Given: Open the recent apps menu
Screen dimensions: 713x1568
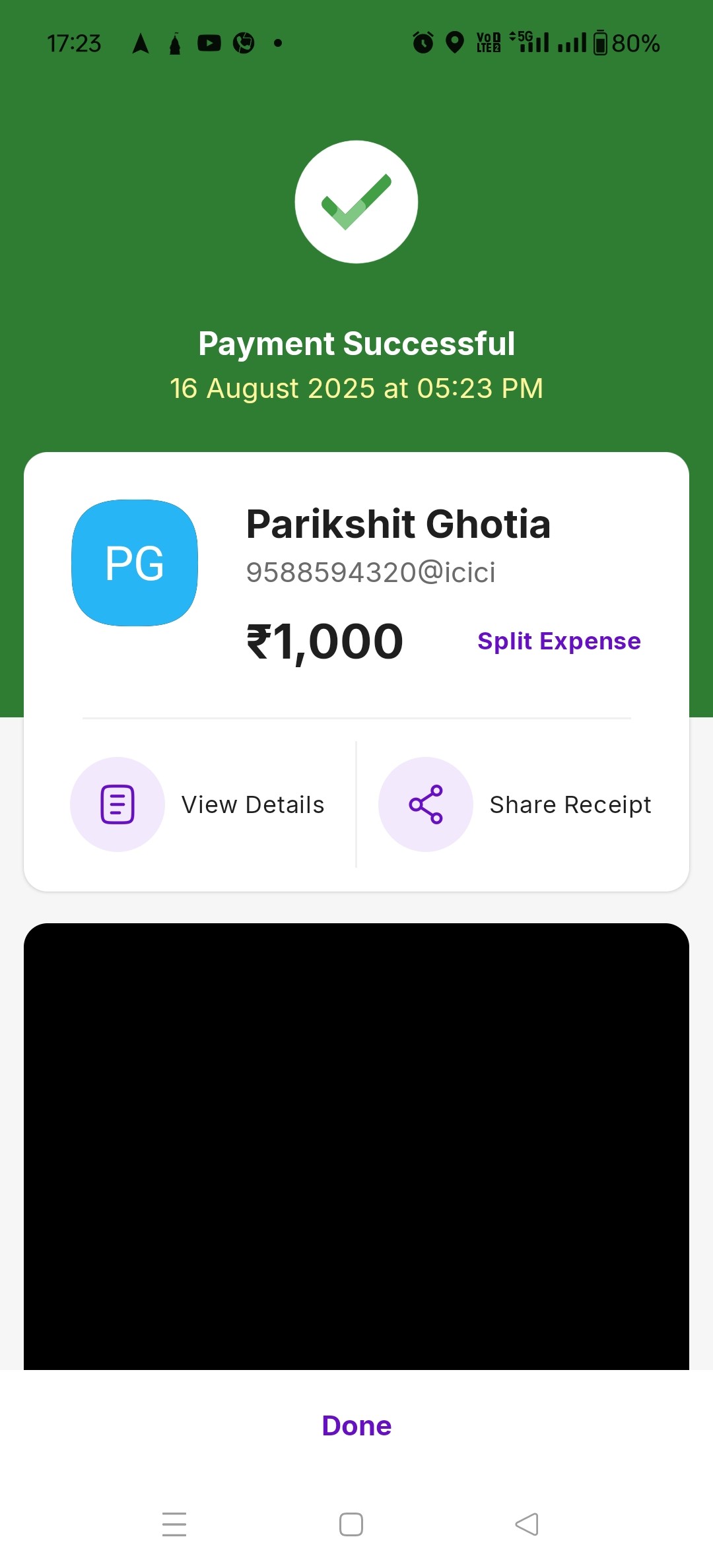Looking at the screenshot, I should (174, 1524).
